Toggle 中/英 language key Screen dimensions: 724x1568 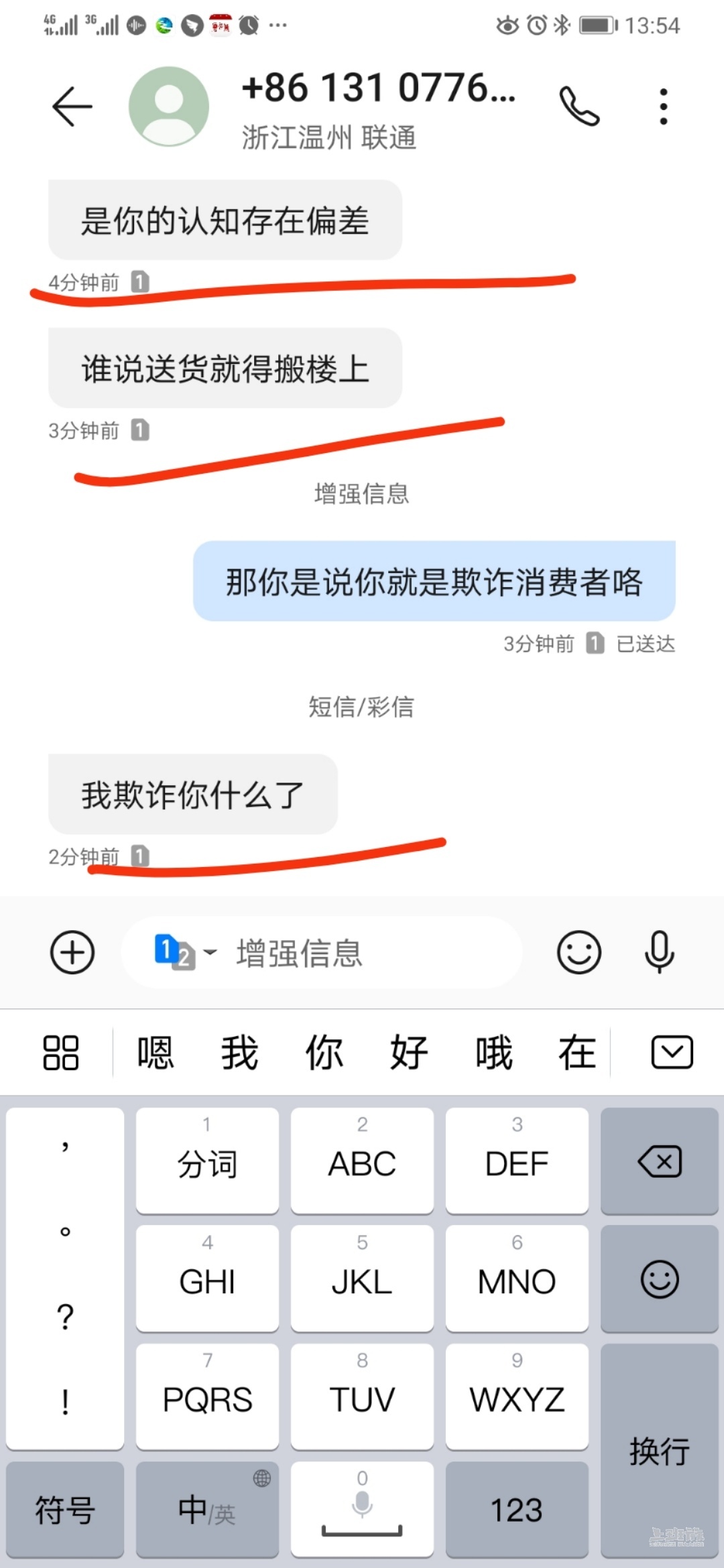point(207,1510)
